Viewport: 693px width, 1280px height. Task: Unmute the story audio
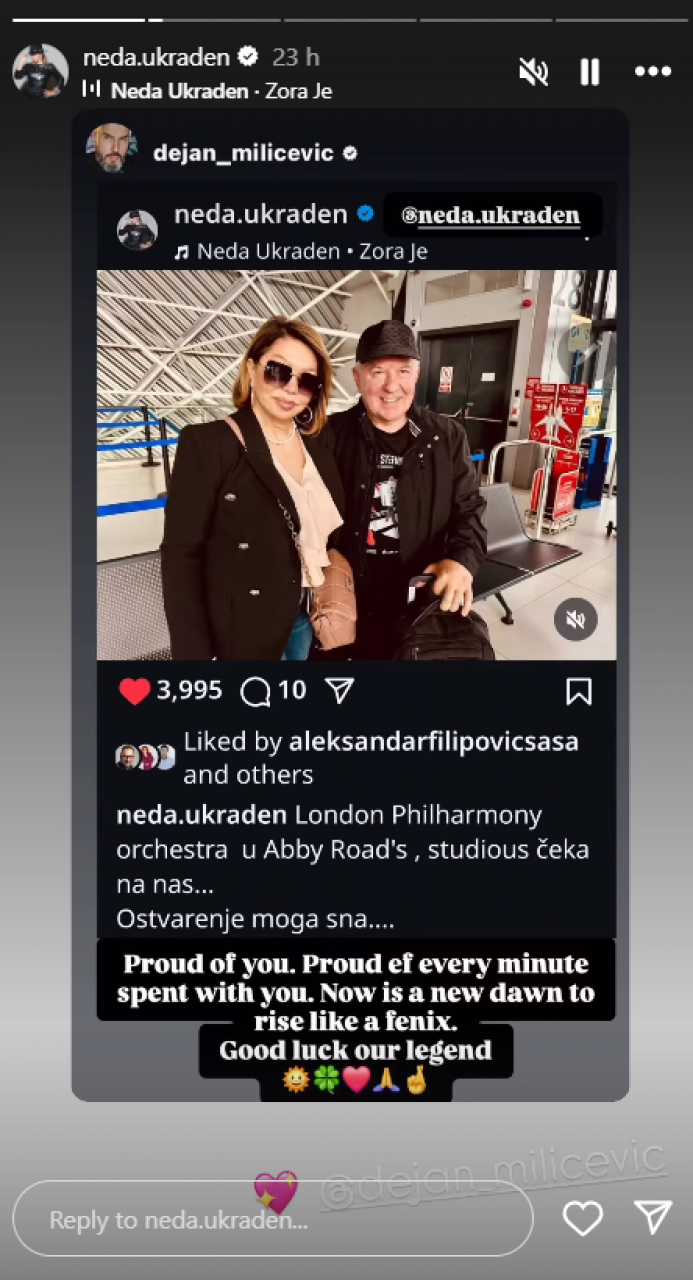pyautogui.click(x=532, y=71)
